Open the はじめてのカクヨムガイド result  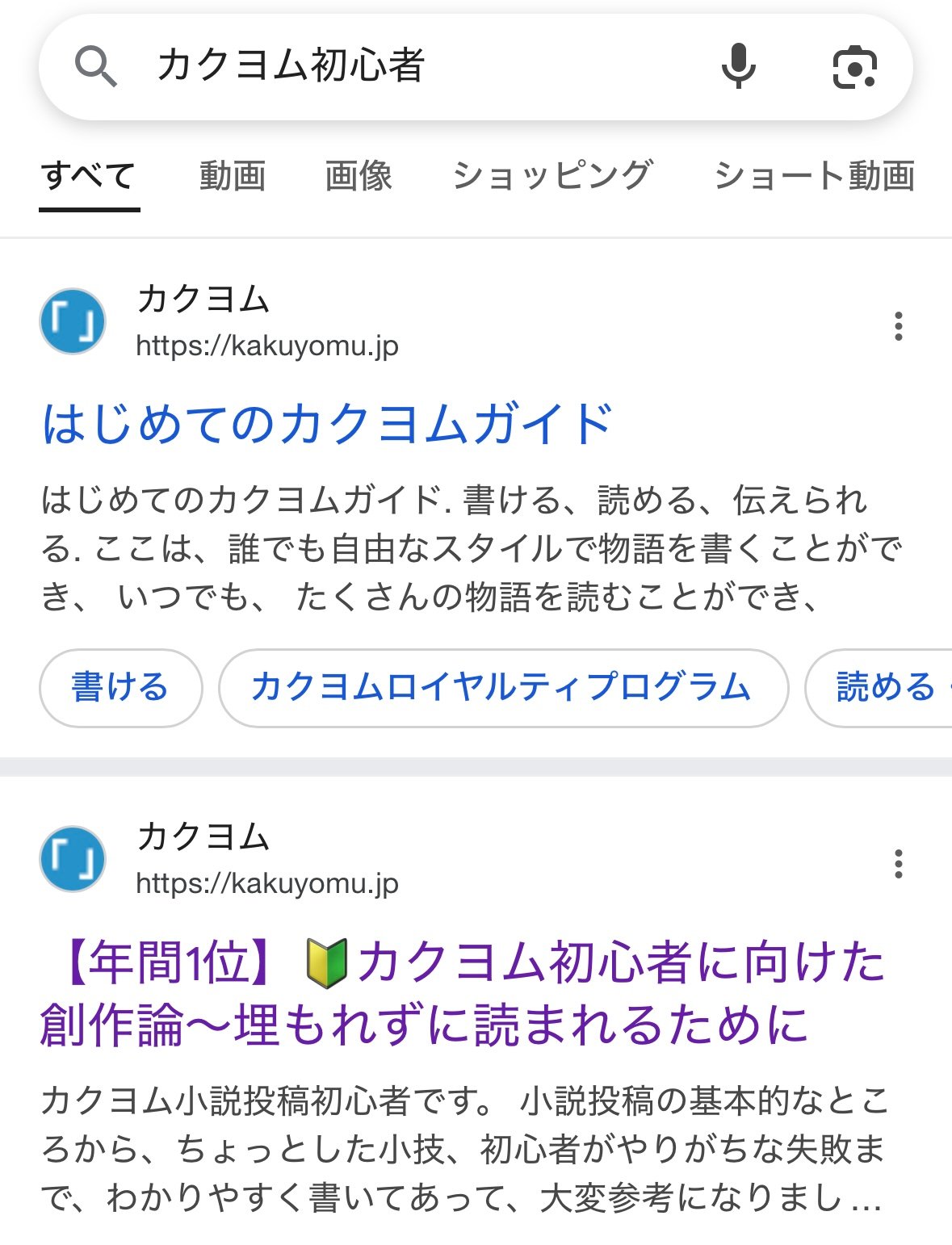point(328,424)
